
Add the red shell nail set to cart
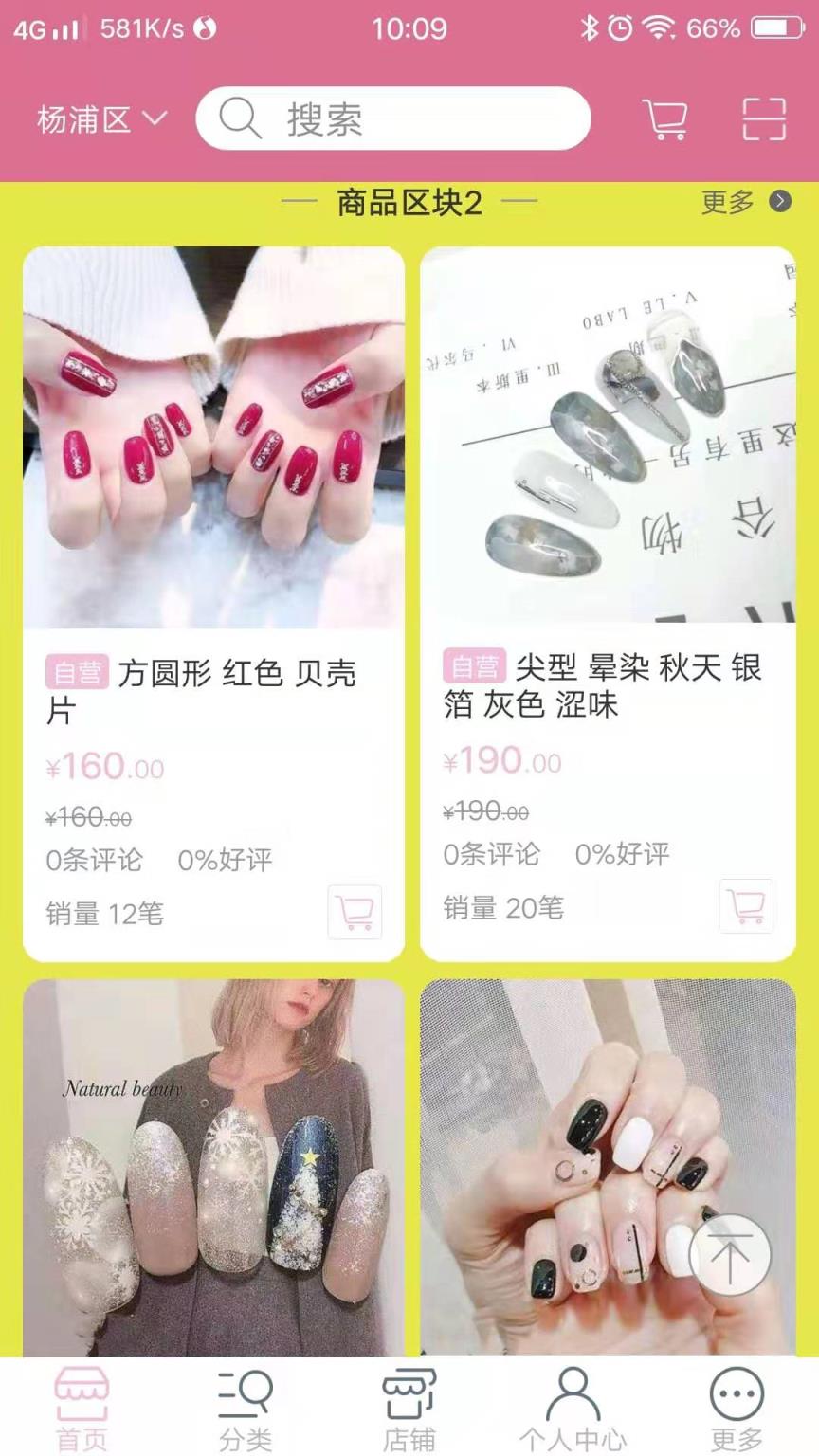pos(355,911)
